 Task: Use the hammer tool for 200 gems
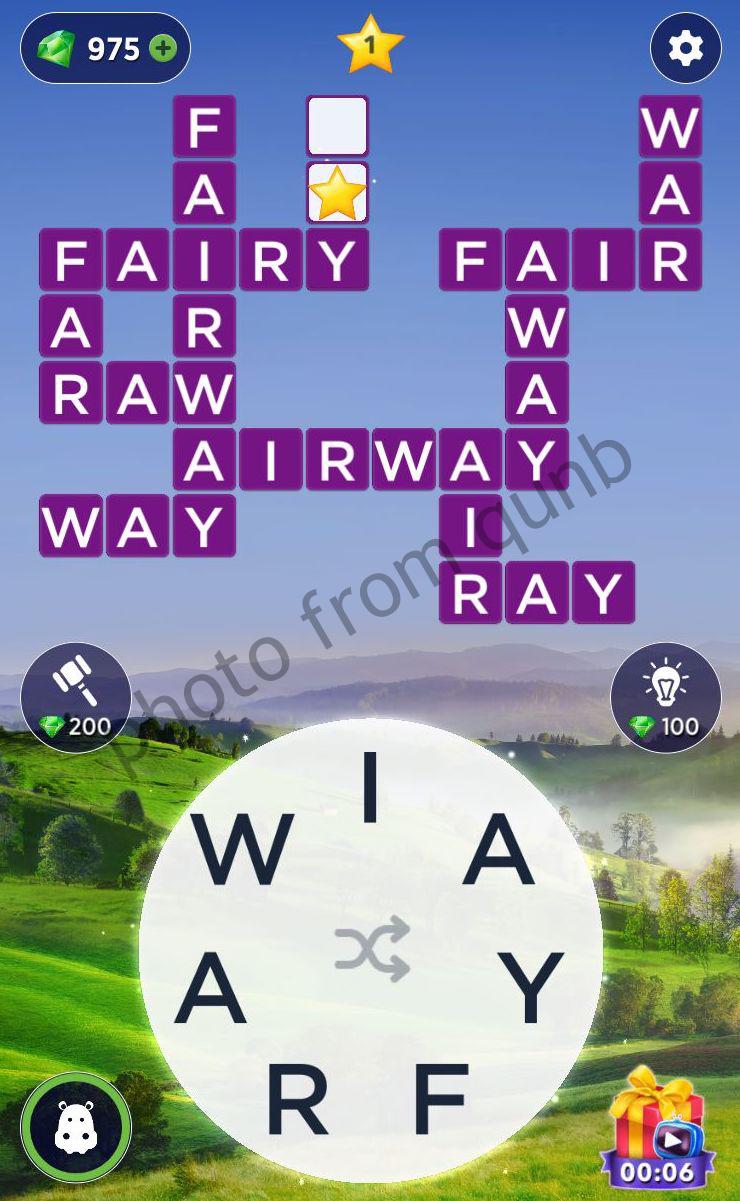pyautogui.click(x=76, y=697)
